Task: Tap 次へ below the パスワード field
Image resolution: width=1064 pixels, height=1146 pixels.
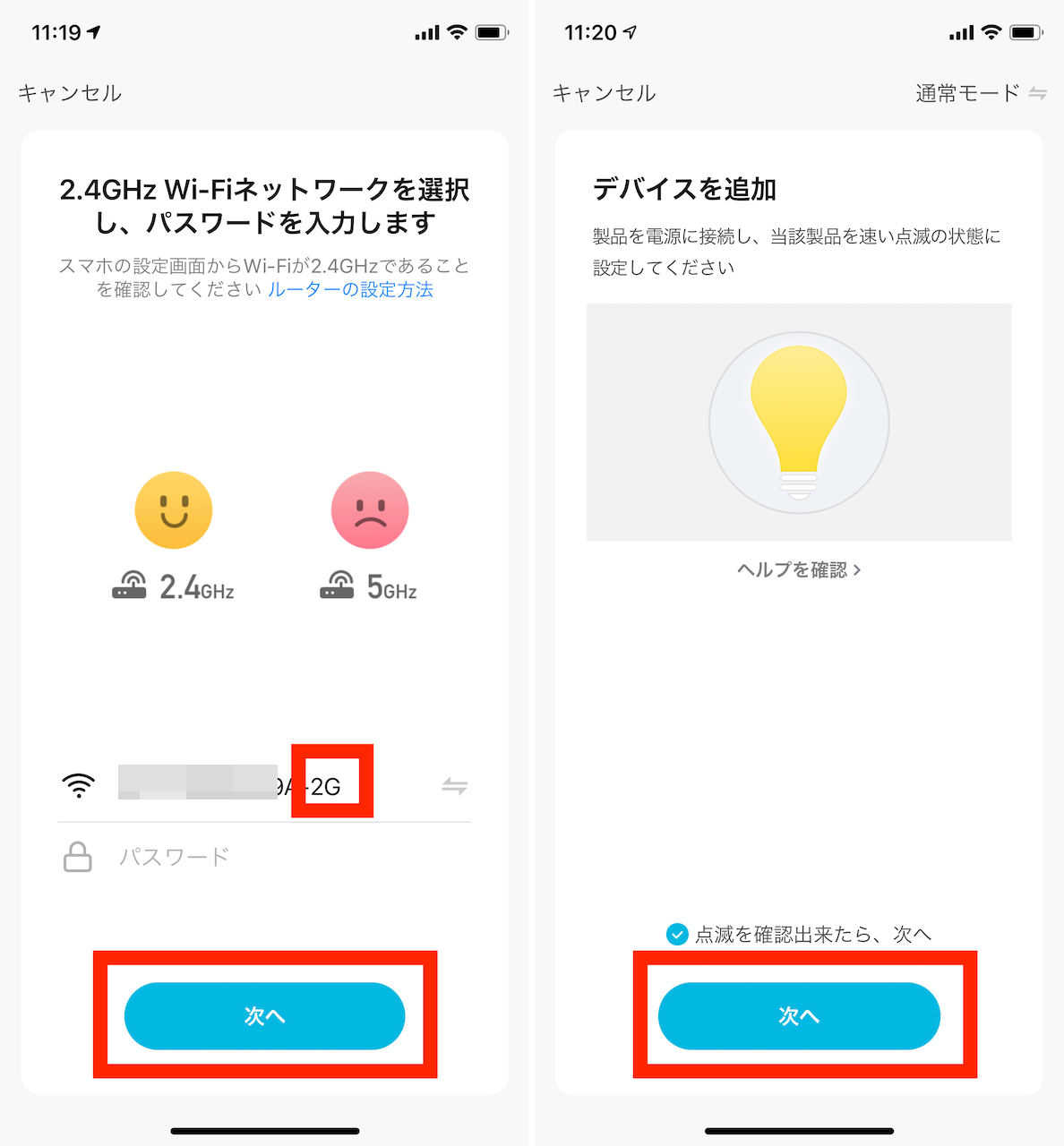Action: coord(264,1015)
